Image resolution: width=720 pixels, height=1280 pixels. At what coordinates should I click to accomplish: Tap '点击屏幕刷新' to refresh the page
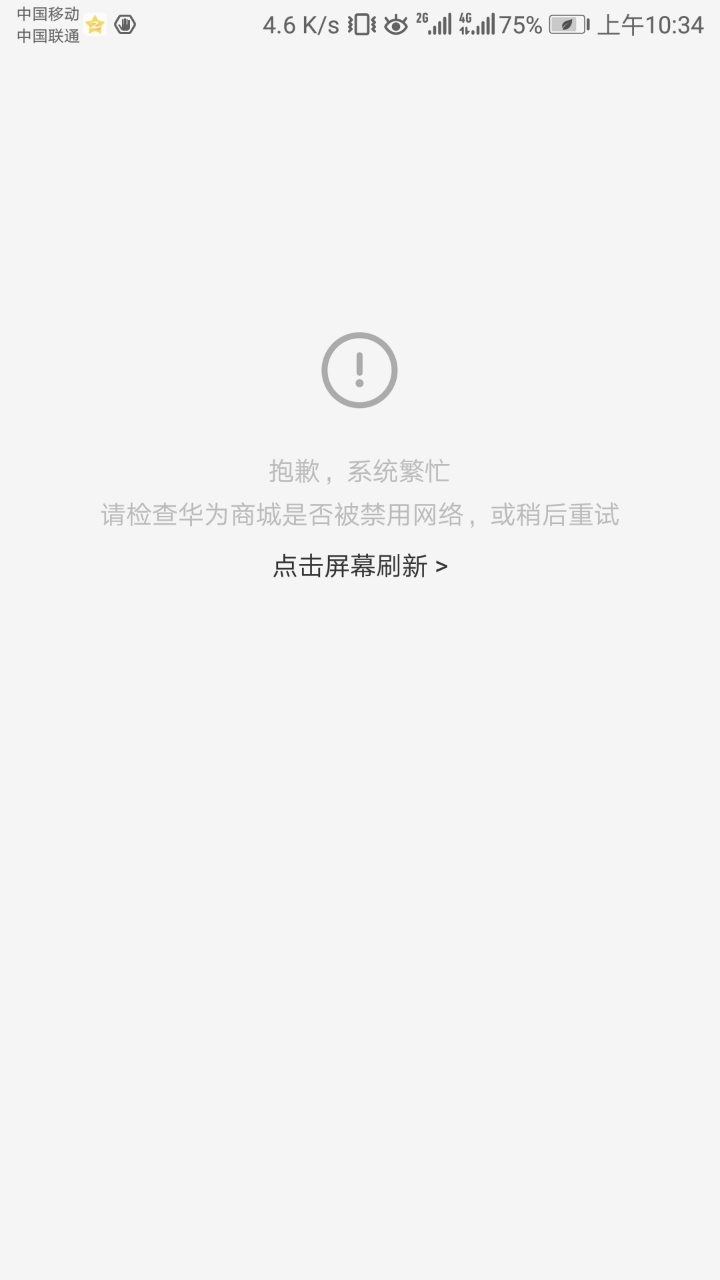point(360,566)
